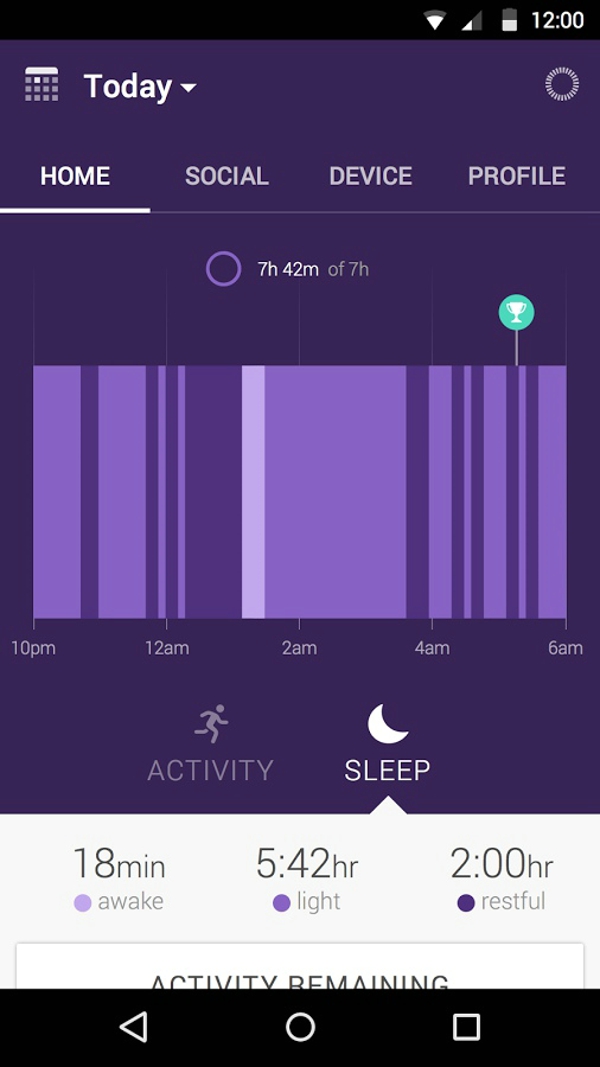Switch to the Home tab
This screenshot has width=600, height=1067.
[75, 177]
